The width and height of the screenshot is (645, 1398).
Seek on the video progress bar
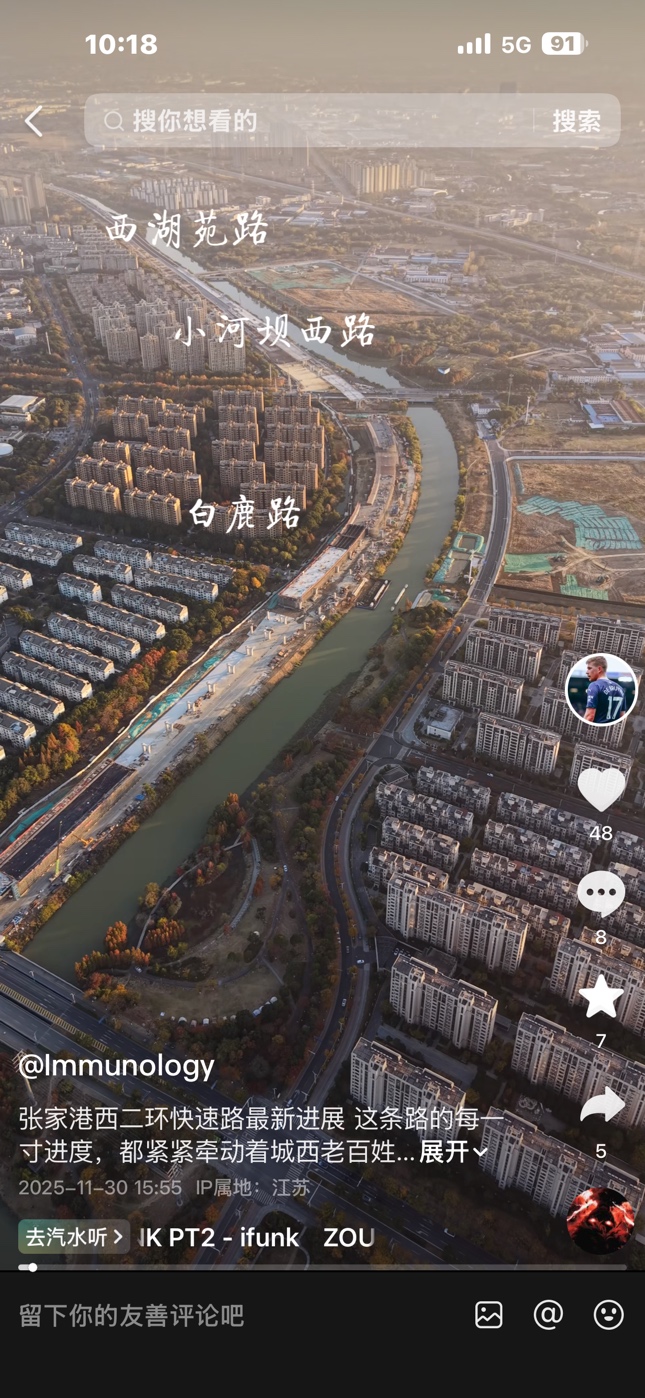(322, 1268)
